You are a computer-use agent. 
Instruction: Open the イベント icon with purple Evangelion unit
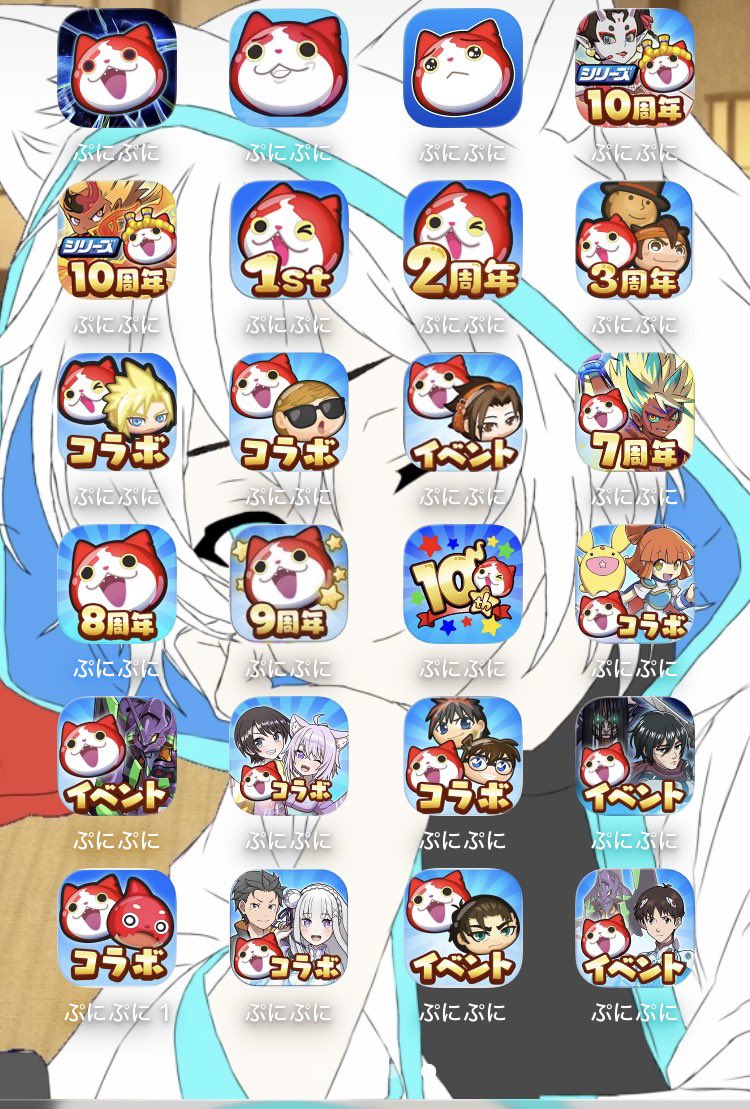click(x=117, y=756)
